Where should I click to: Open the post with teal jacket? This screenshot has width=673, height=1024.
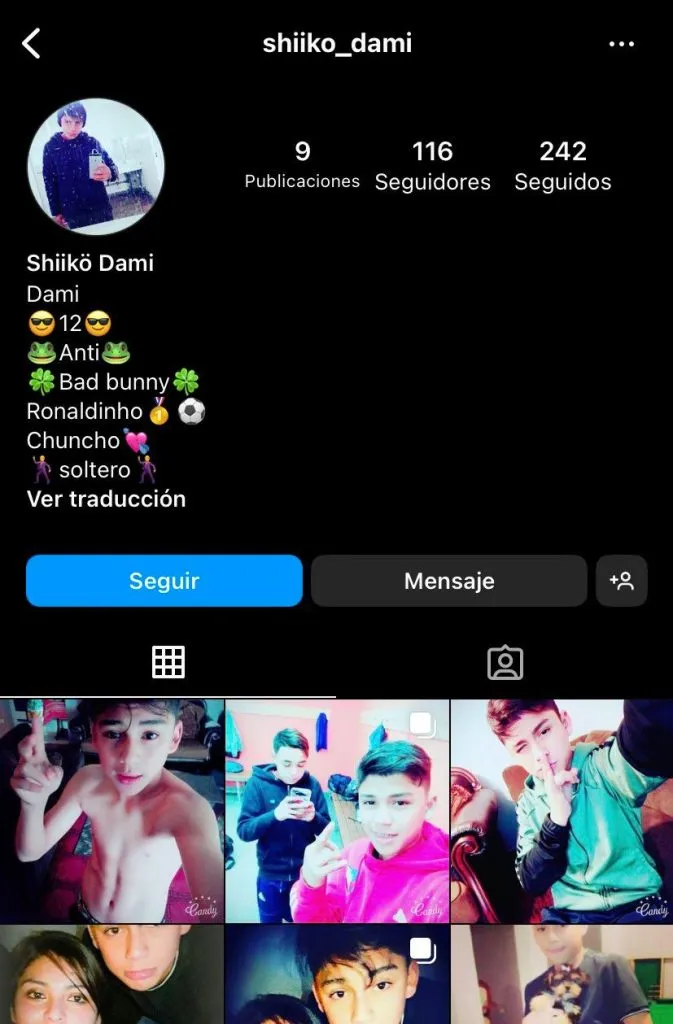point(562,810)
